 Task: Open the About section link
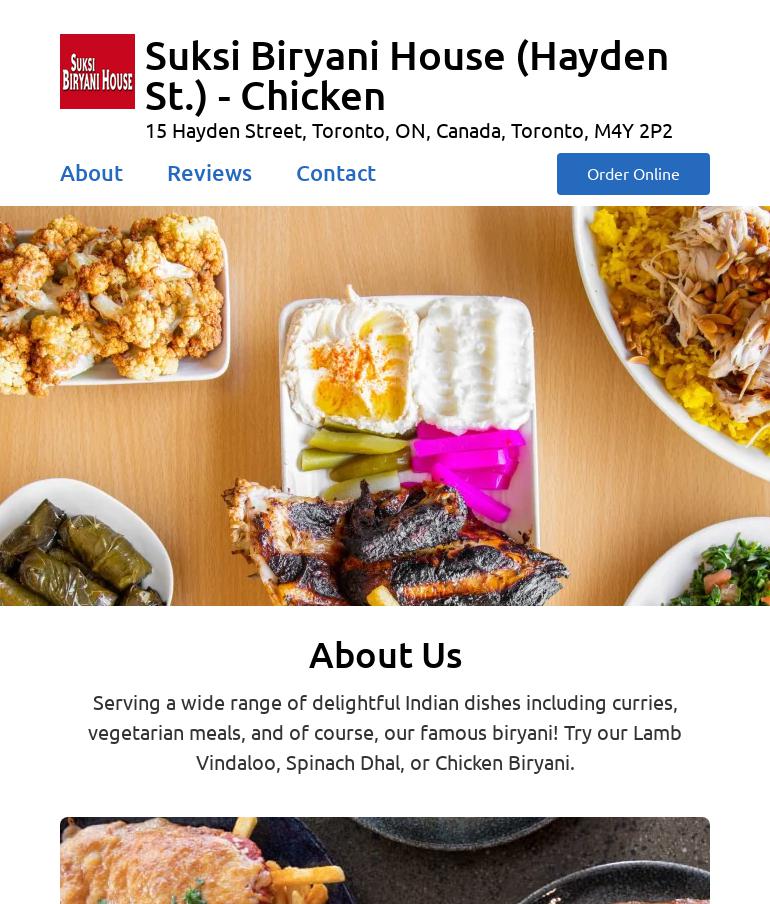[91, 173]
